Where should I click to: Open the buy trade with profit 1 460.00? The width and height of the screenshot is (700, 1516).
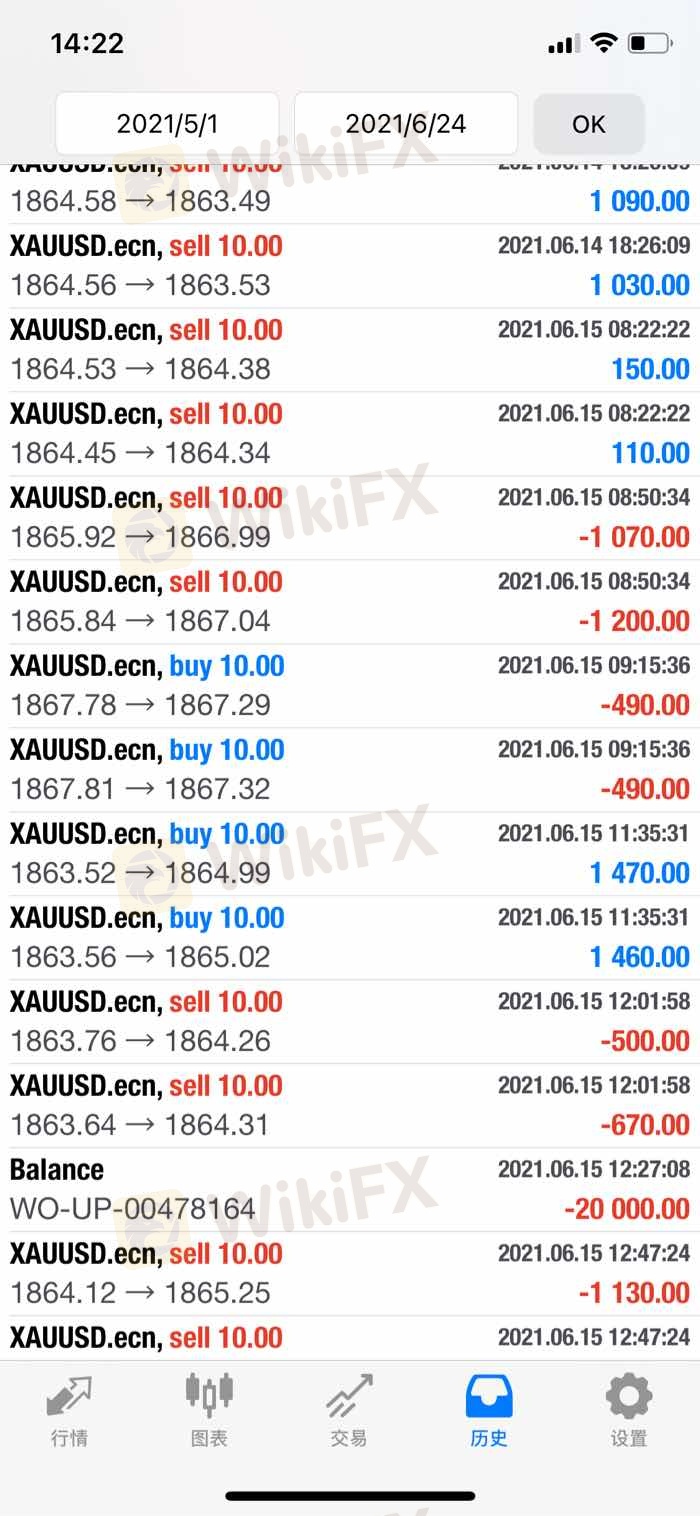pos(350,938)
